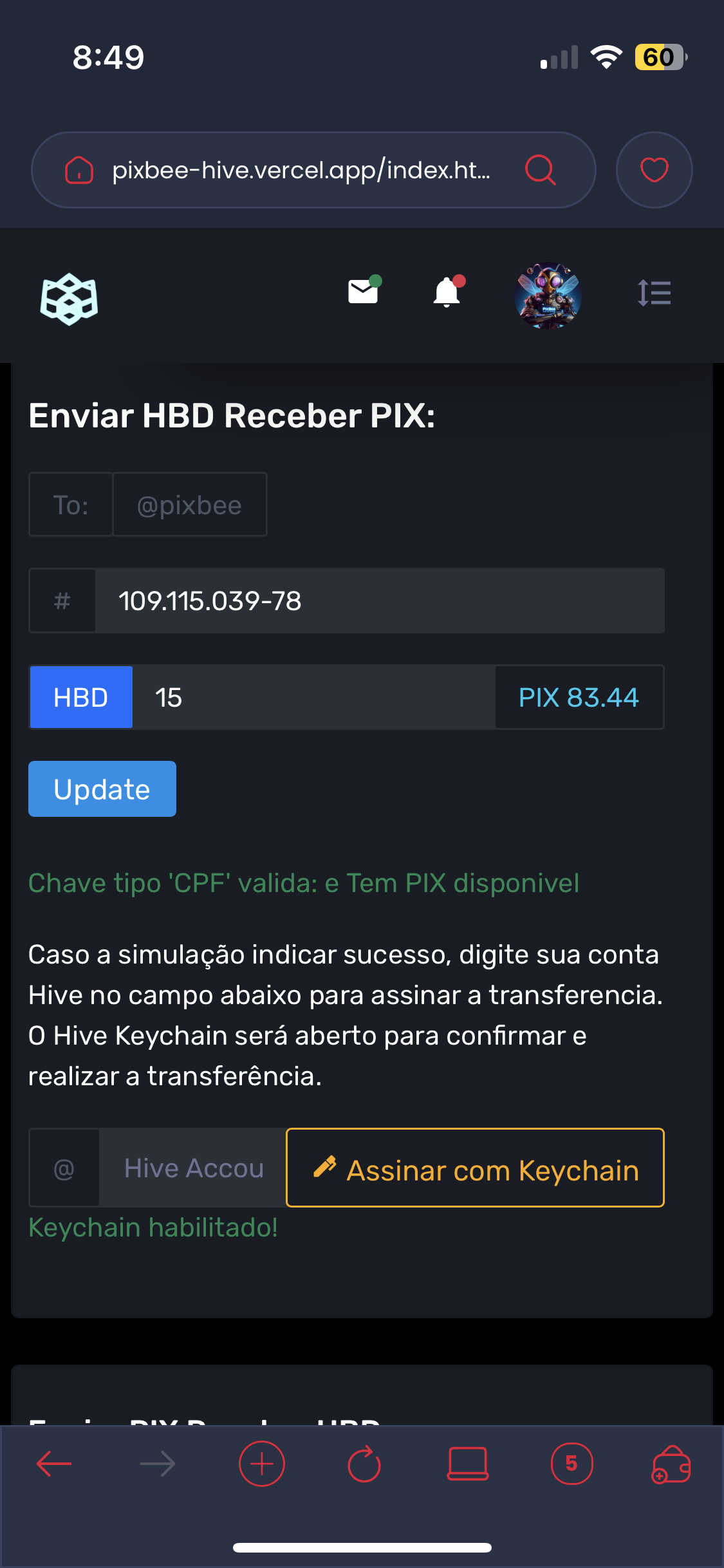Open the mail messages icon
This screenshot has height=1568, width=724.
[x=364, y=292]
